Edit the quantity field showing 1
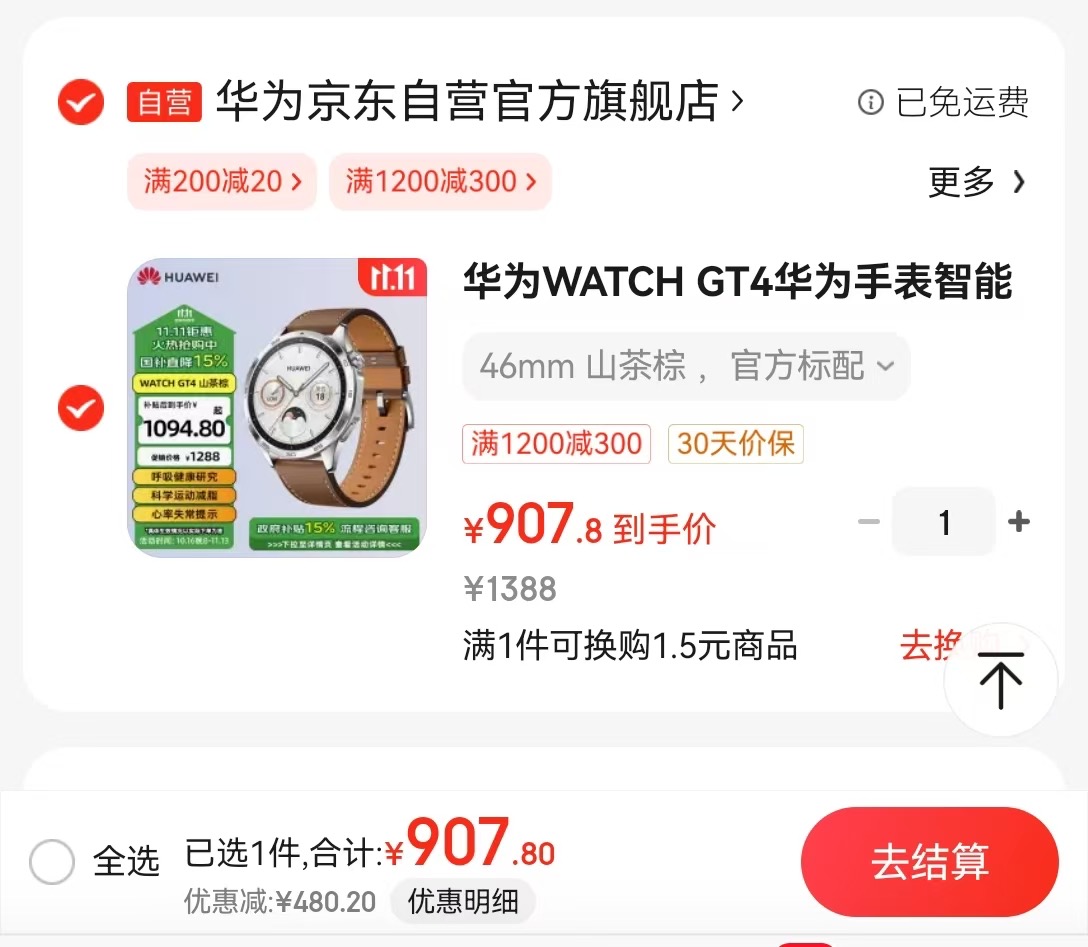This screenshot has width=1088, height=947. point(943,522)
